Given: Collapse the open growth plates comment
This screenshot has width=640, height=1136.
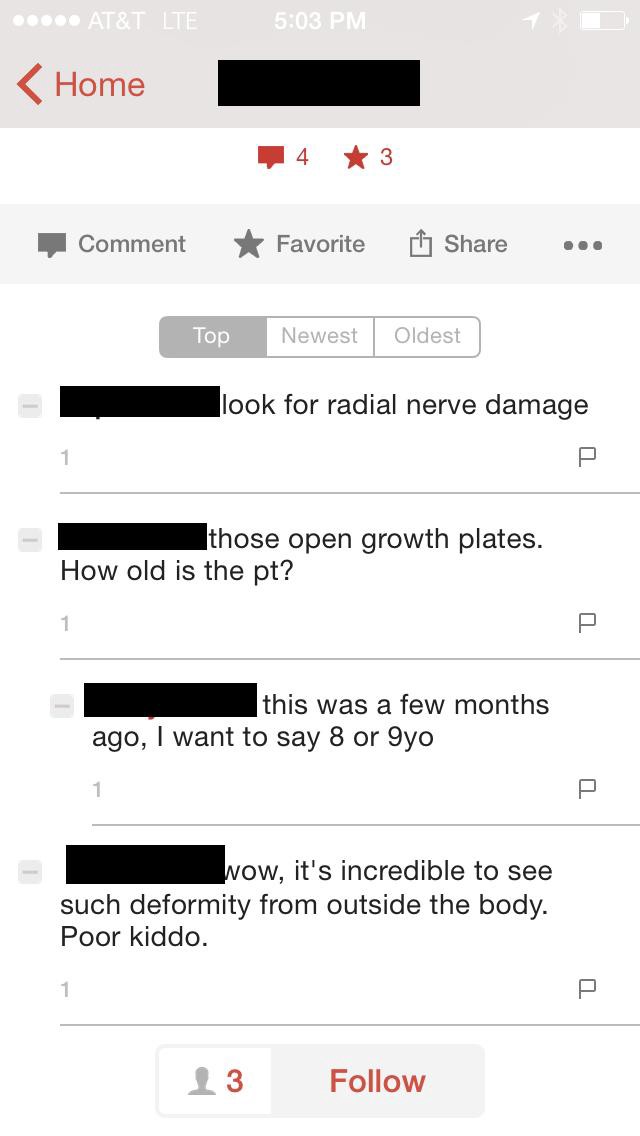Looking at the screenshot, I should click(30, 540).
